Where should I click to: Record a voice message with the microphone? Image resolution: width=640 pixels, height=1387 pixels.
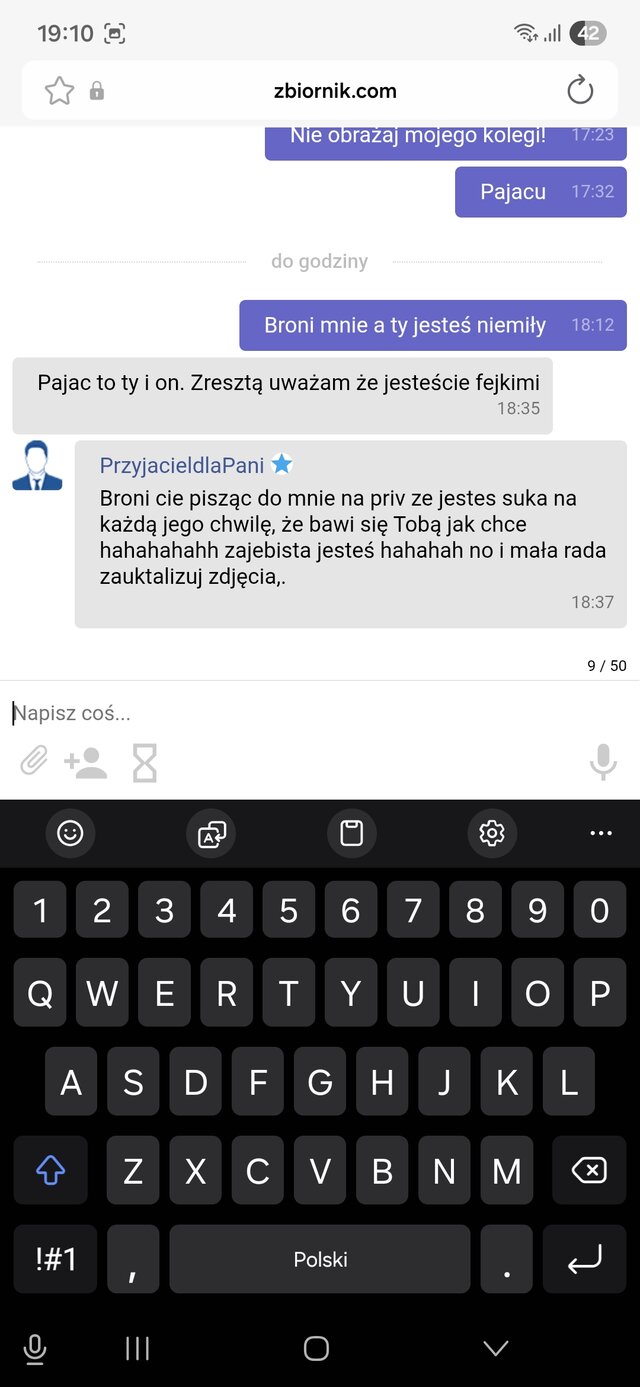tap(602, 763)
